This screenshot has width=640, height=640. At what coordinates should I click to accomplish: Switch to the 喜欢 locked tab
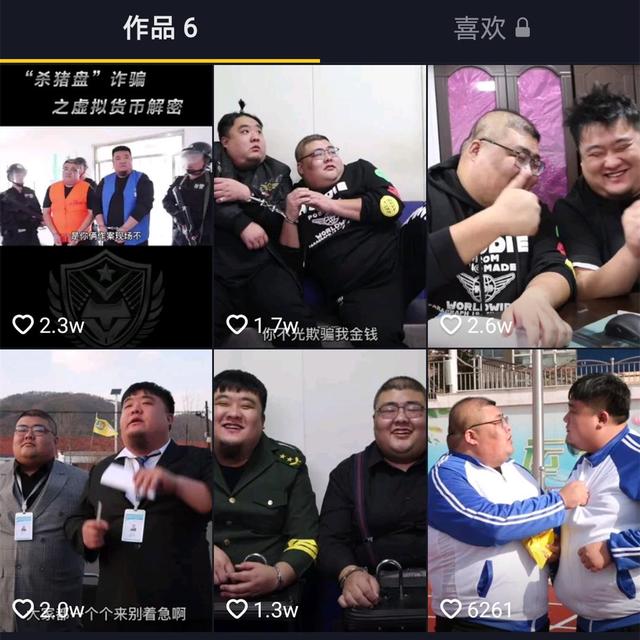click(490, 29)
